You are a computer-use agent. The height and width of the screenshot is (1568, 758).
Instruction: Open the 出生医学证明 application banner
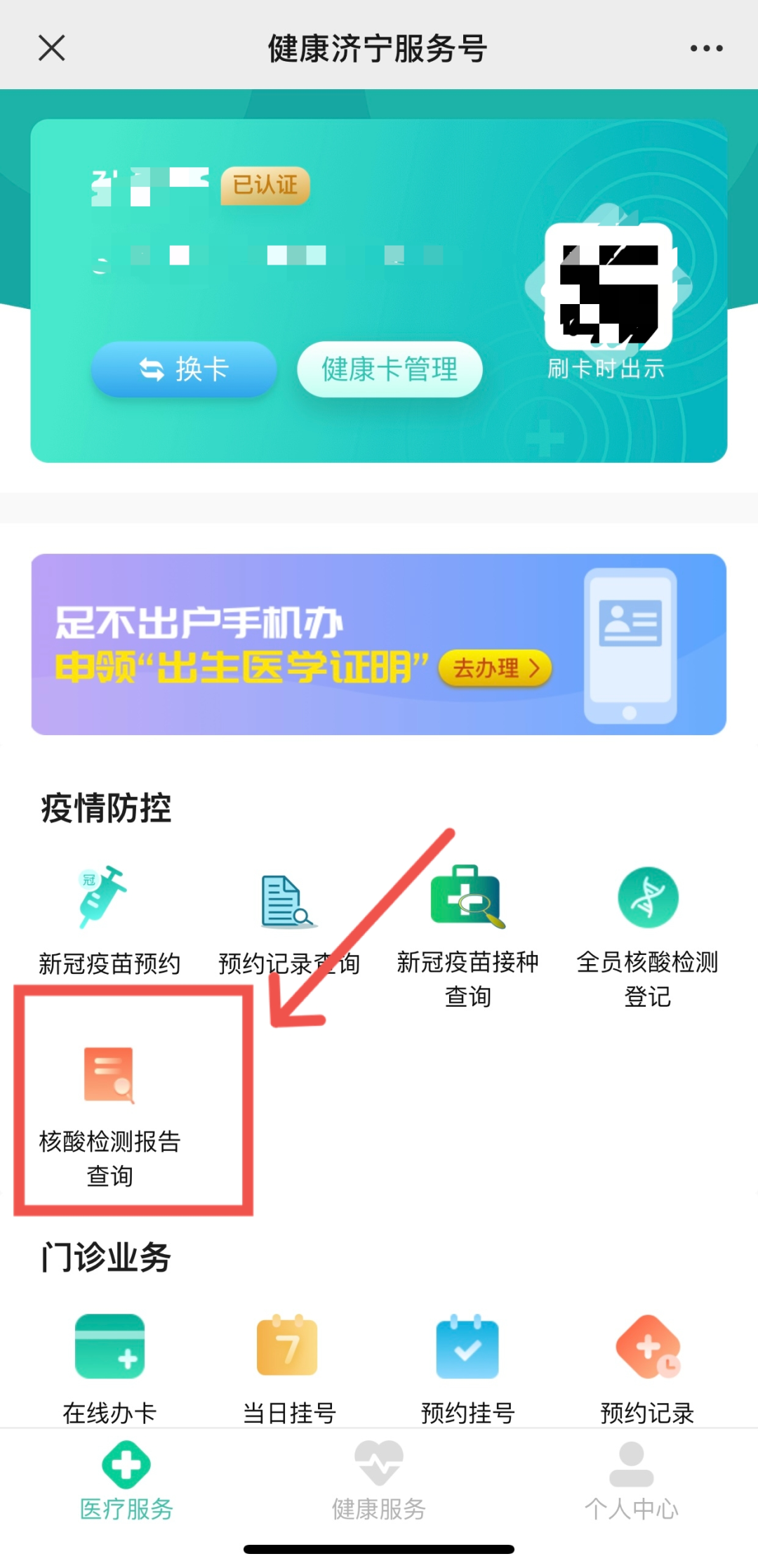(x=379, y=644)
